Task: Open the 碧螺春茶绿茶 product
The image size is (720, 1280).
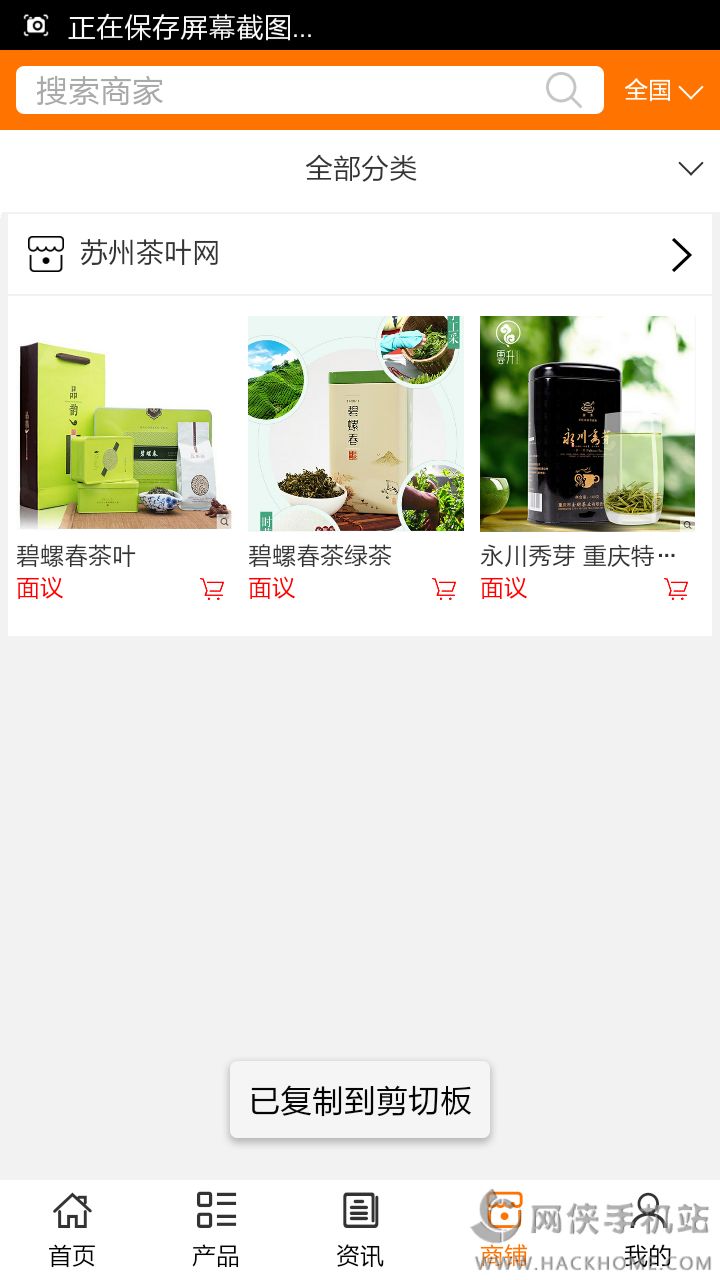Action: click(356, 423)
